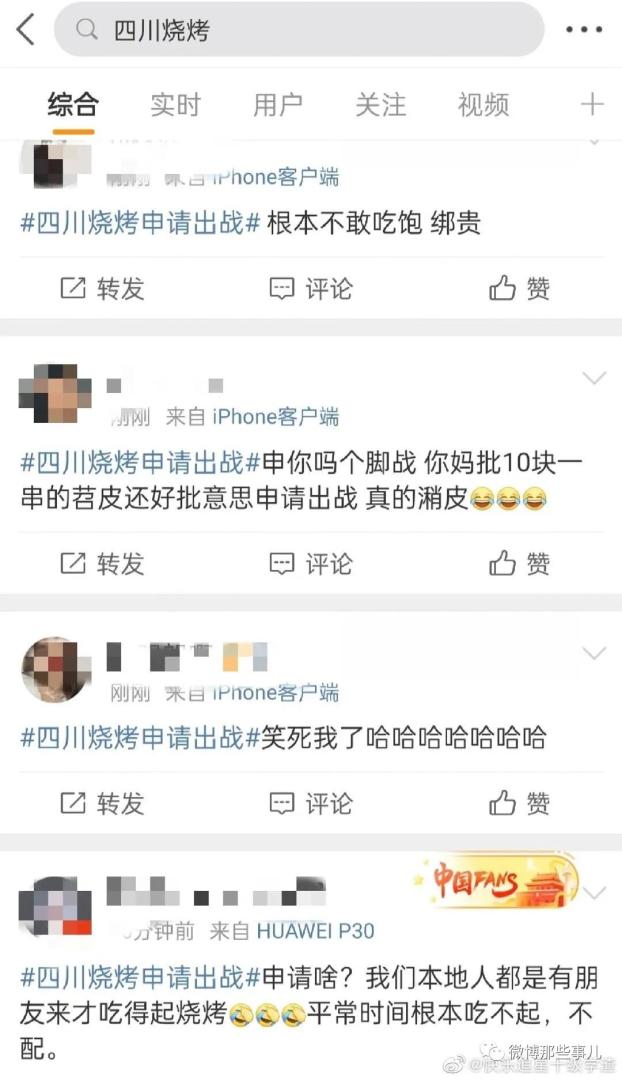622x1080 pixels.
Task: Repost the 真的潲皮 post via 转发
Action: click(102, 563)
